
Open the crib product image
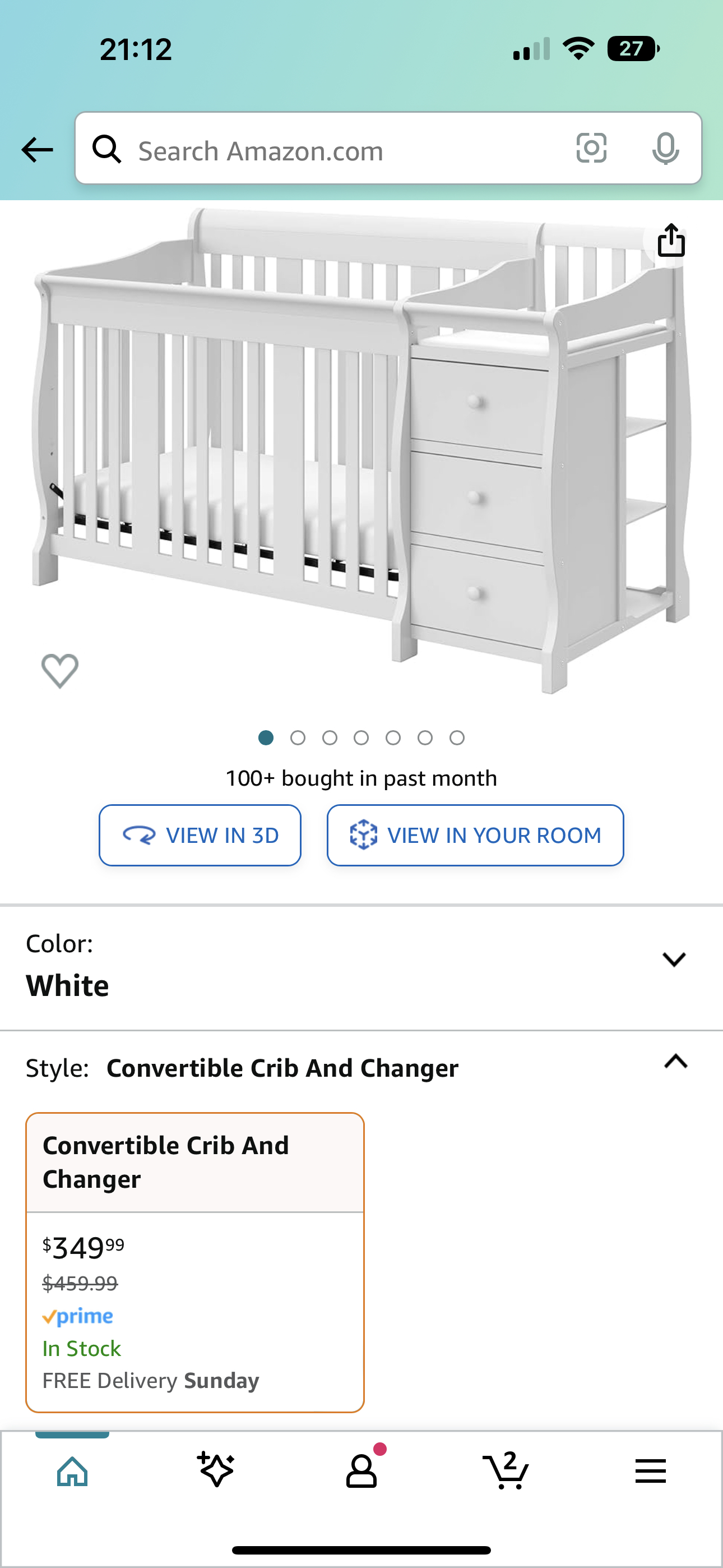pyautogui.click(x=361, y=450)
